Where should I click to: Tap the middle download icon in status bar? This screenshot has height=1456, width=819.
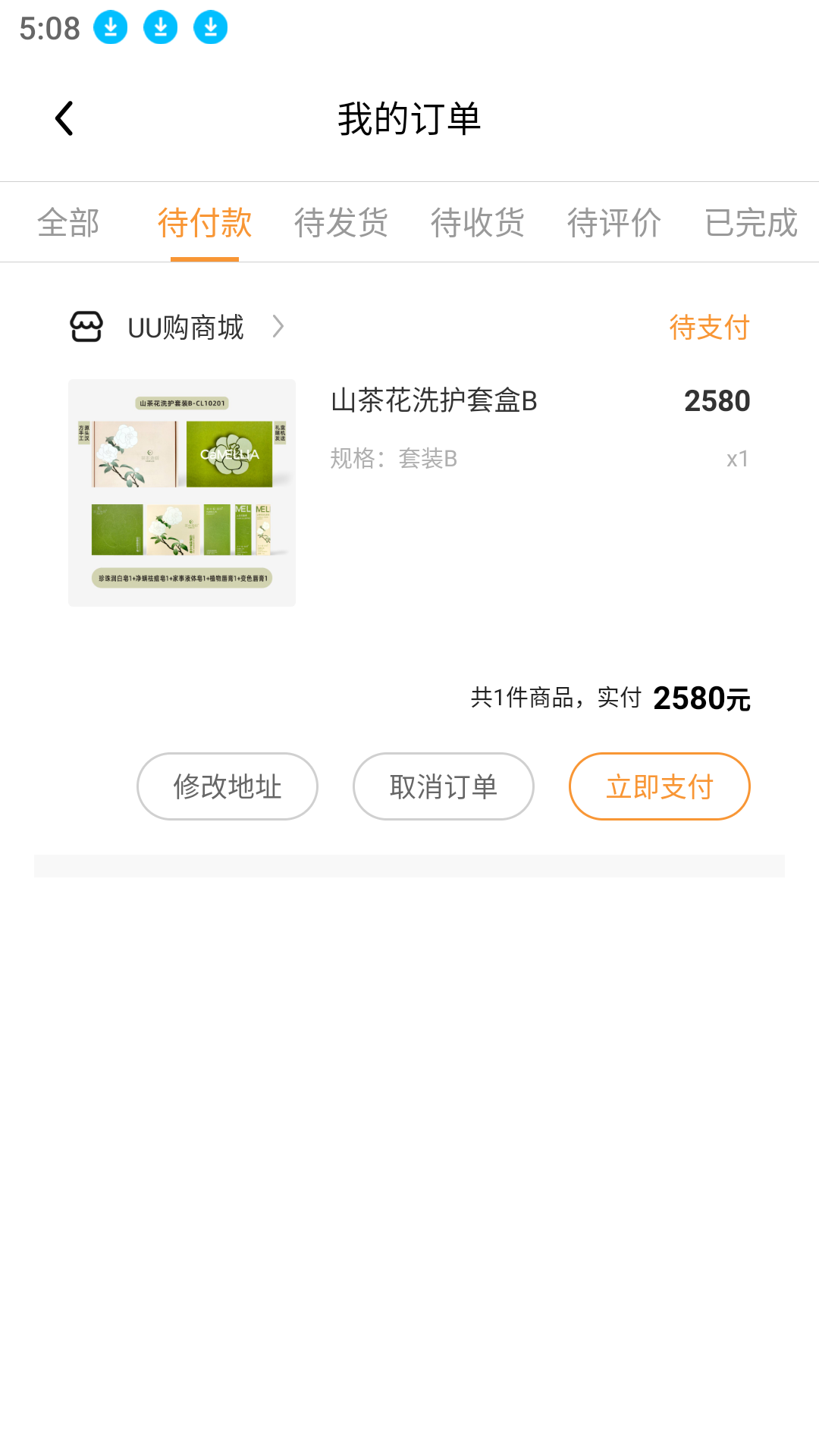(161, 27)
